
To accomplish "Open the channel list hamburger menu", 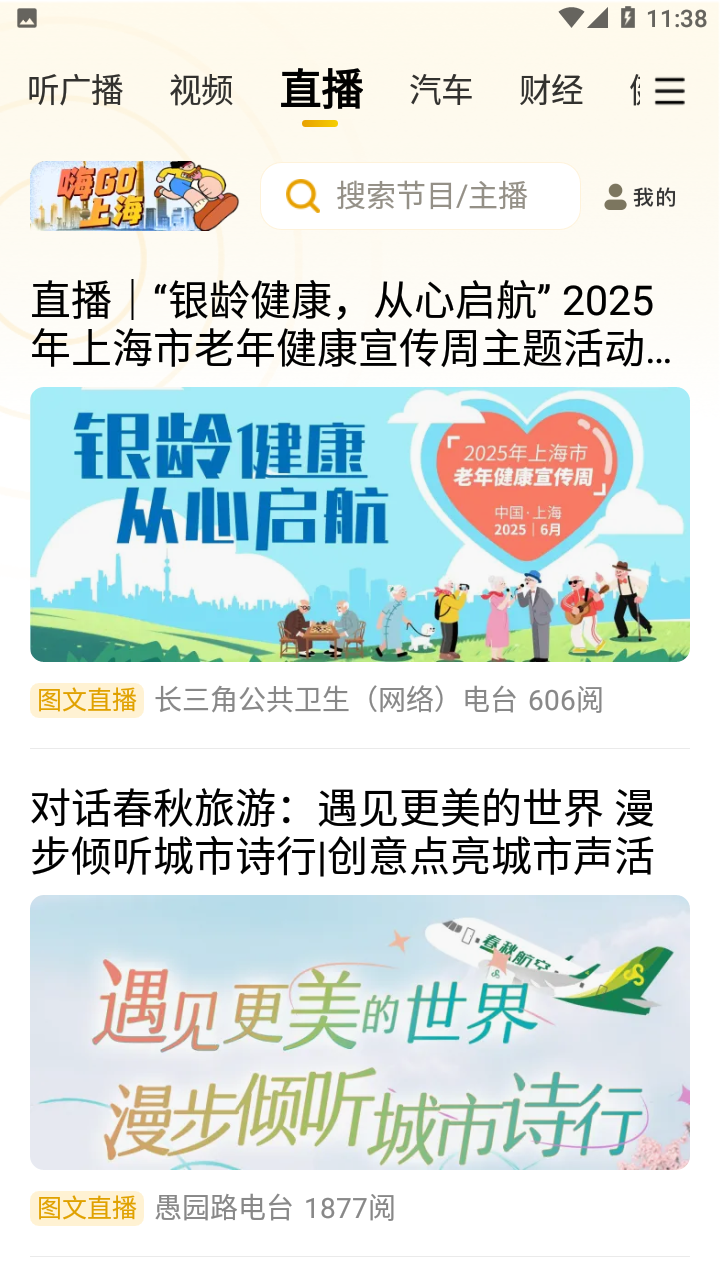I will click(669, 92).
